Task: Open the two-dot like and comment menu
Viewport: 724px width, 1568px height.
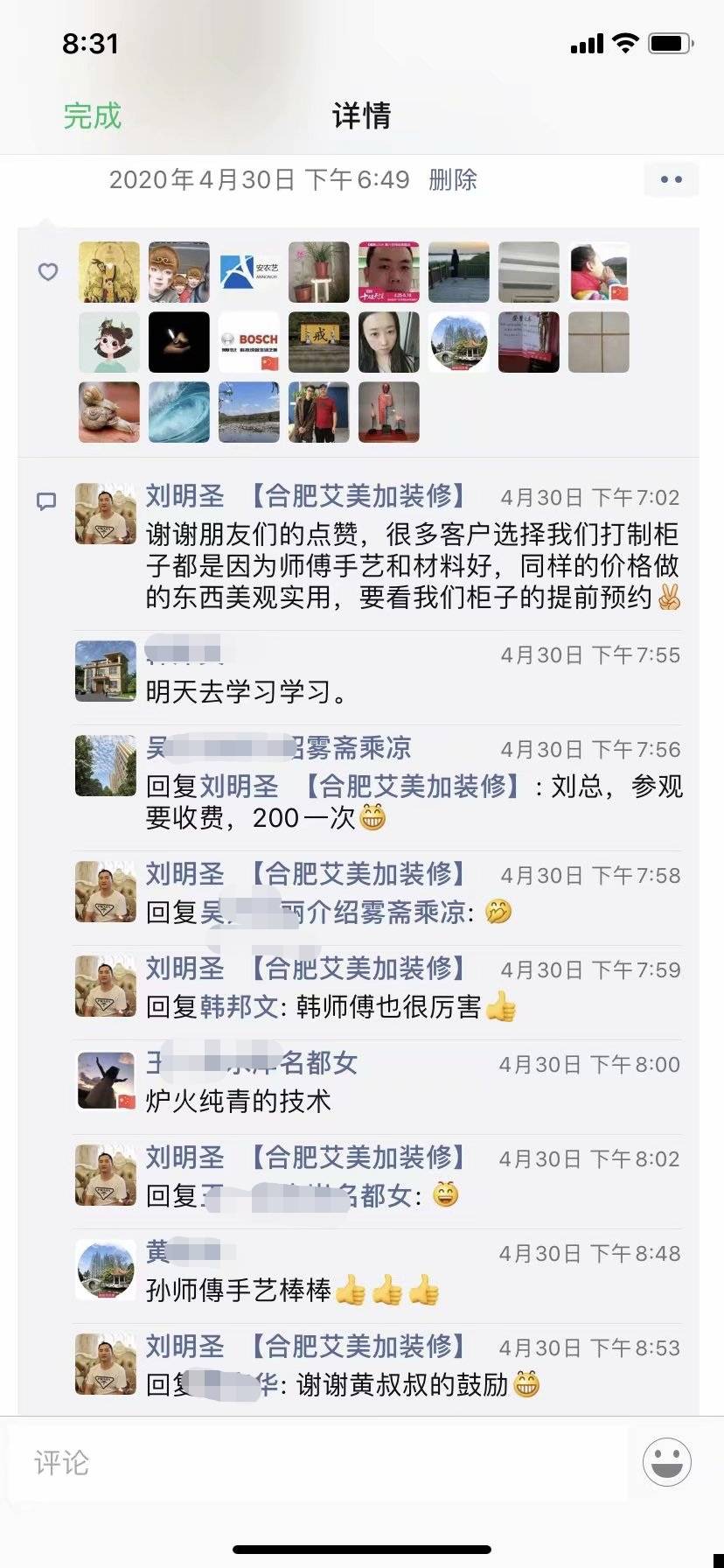Action: 672,179
